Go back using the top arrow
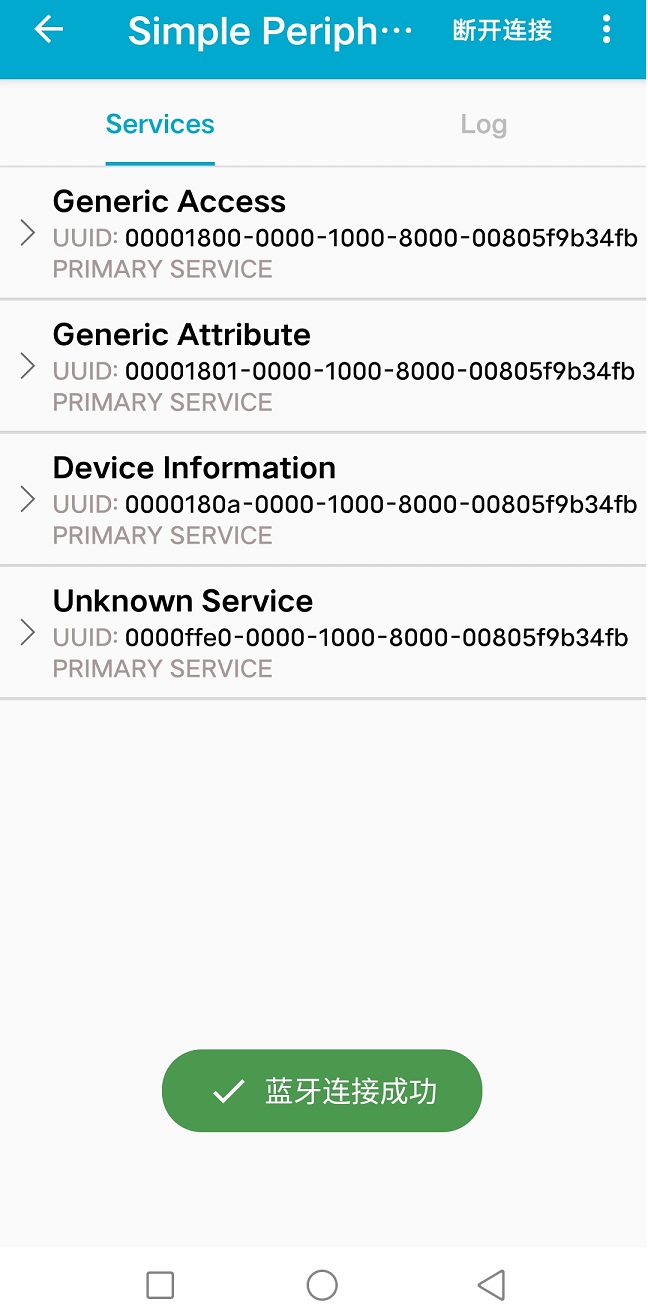Image resolution: width=648 pixels, height=1308 pixels. point(48,30)
